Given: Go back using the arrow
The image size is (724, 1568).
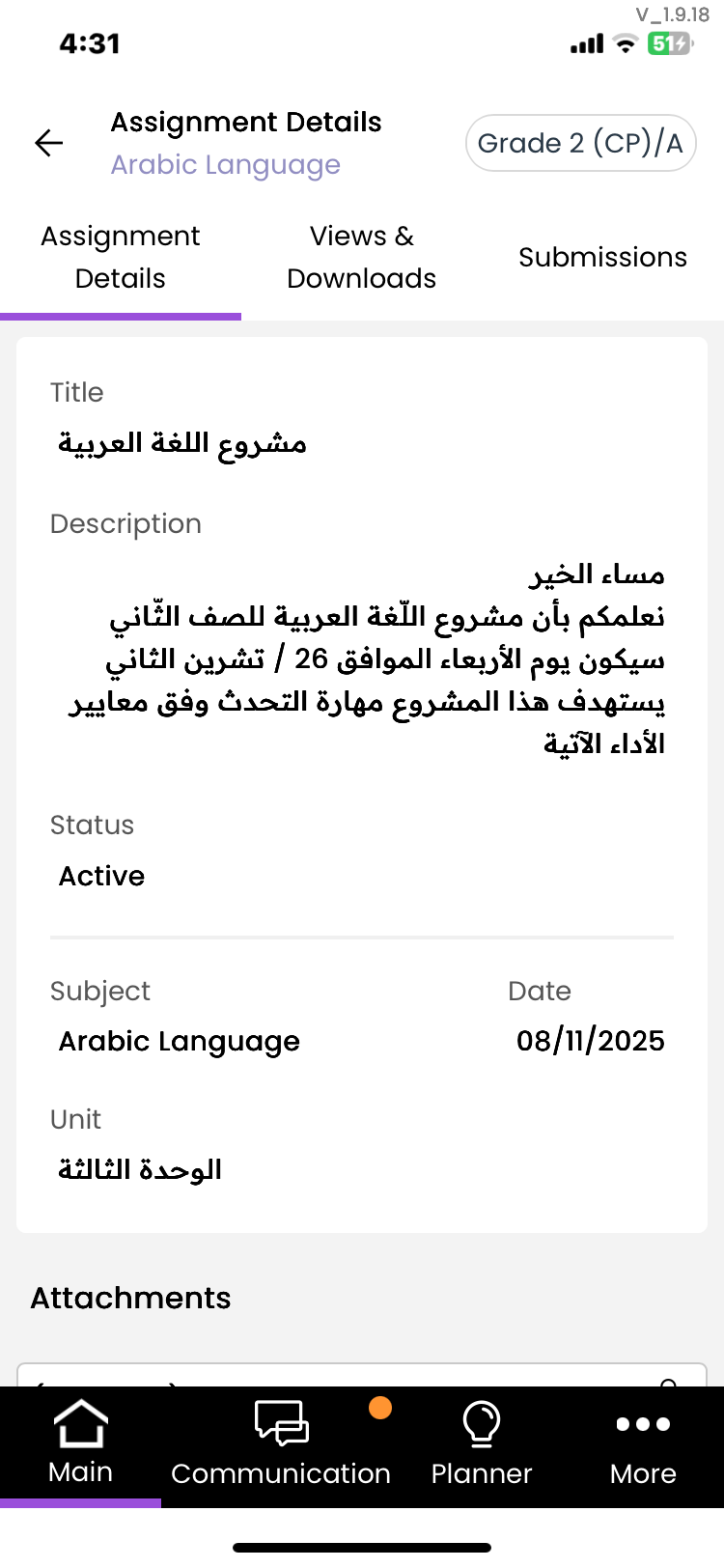Looking at the screenshot, I should (x=48, y=143).
